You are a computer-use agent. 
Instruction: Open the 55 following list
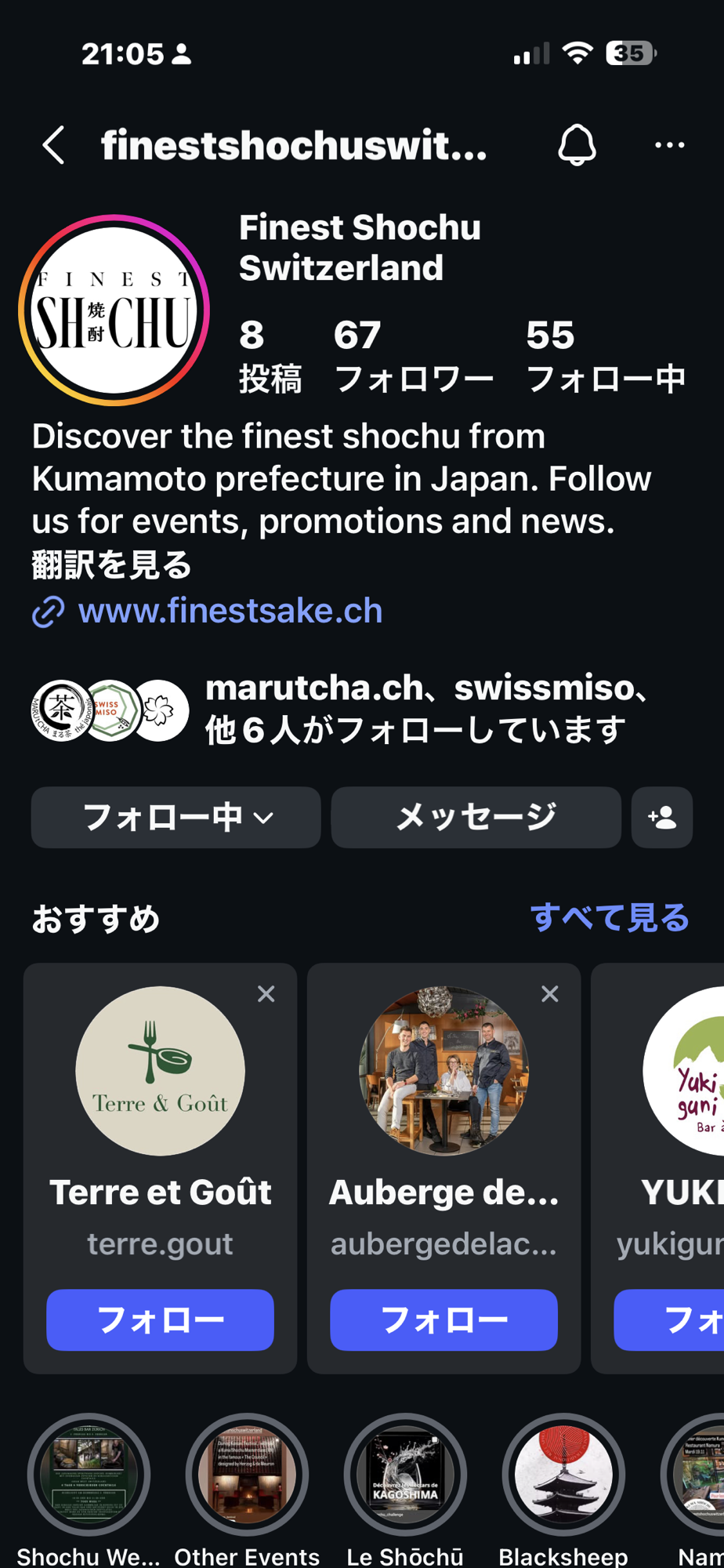(605, 356)
